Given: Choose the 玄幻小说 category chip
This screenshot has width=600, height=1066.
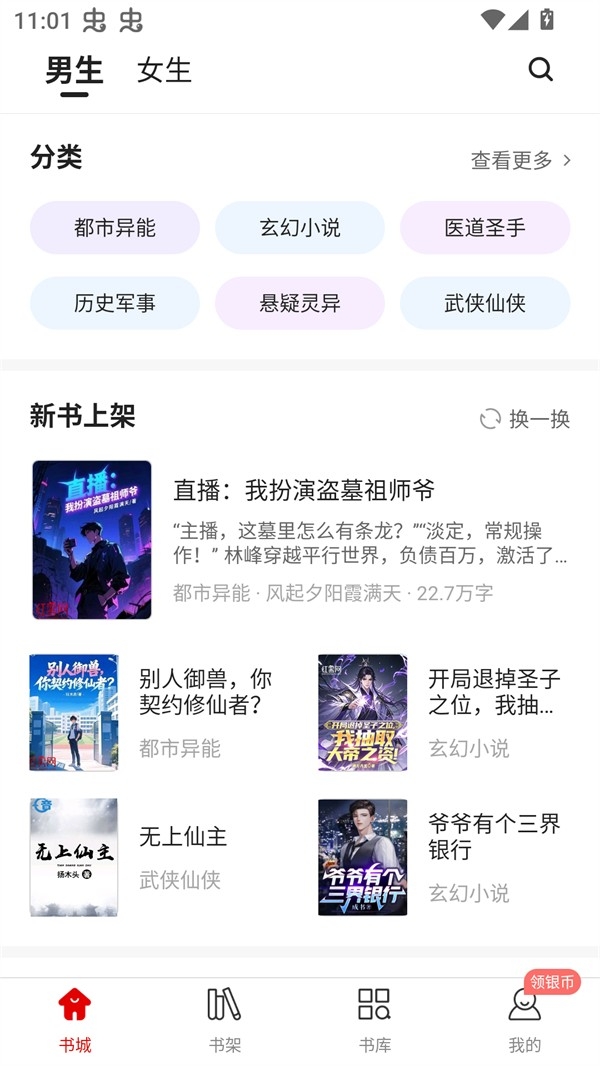Looking at the screenshot, I should coord(300,228).
